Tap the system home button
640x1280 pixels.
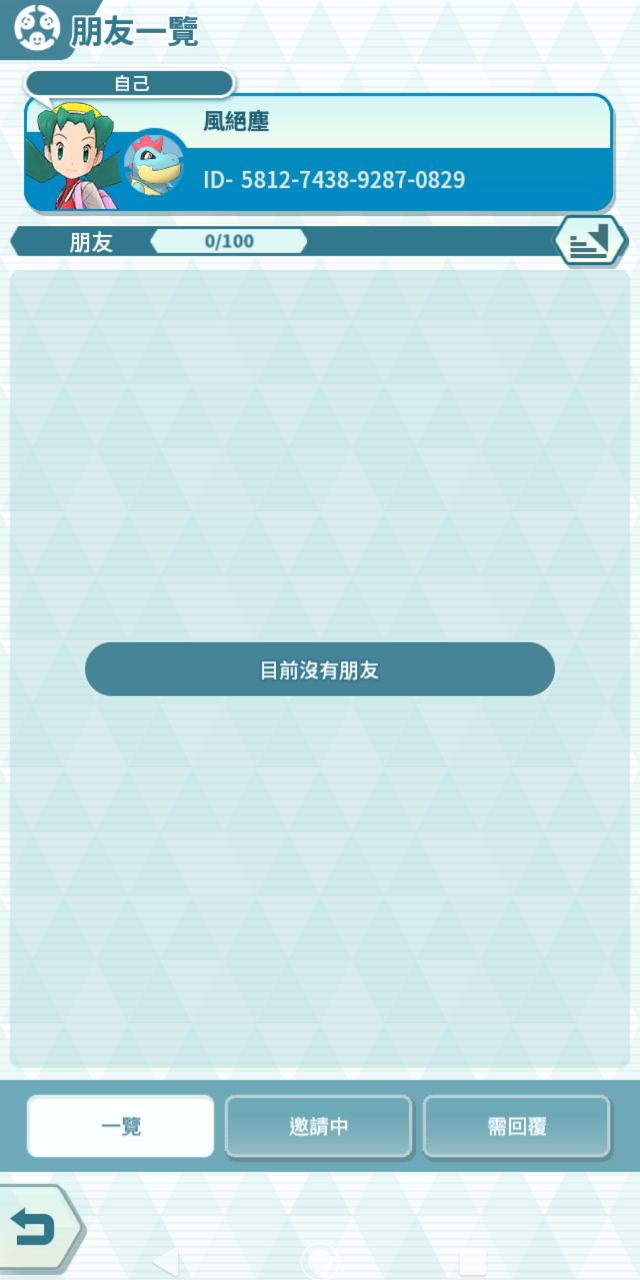(319, 1260)
